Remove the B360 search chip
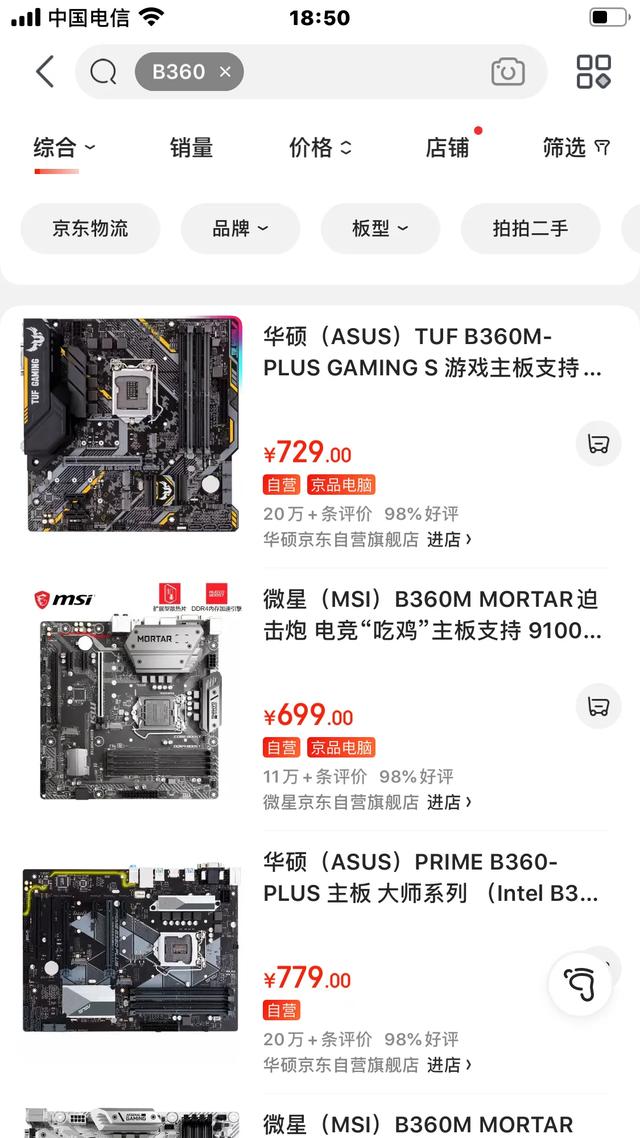The width and height of the screenshot is (640, 1138). [225, 72]
